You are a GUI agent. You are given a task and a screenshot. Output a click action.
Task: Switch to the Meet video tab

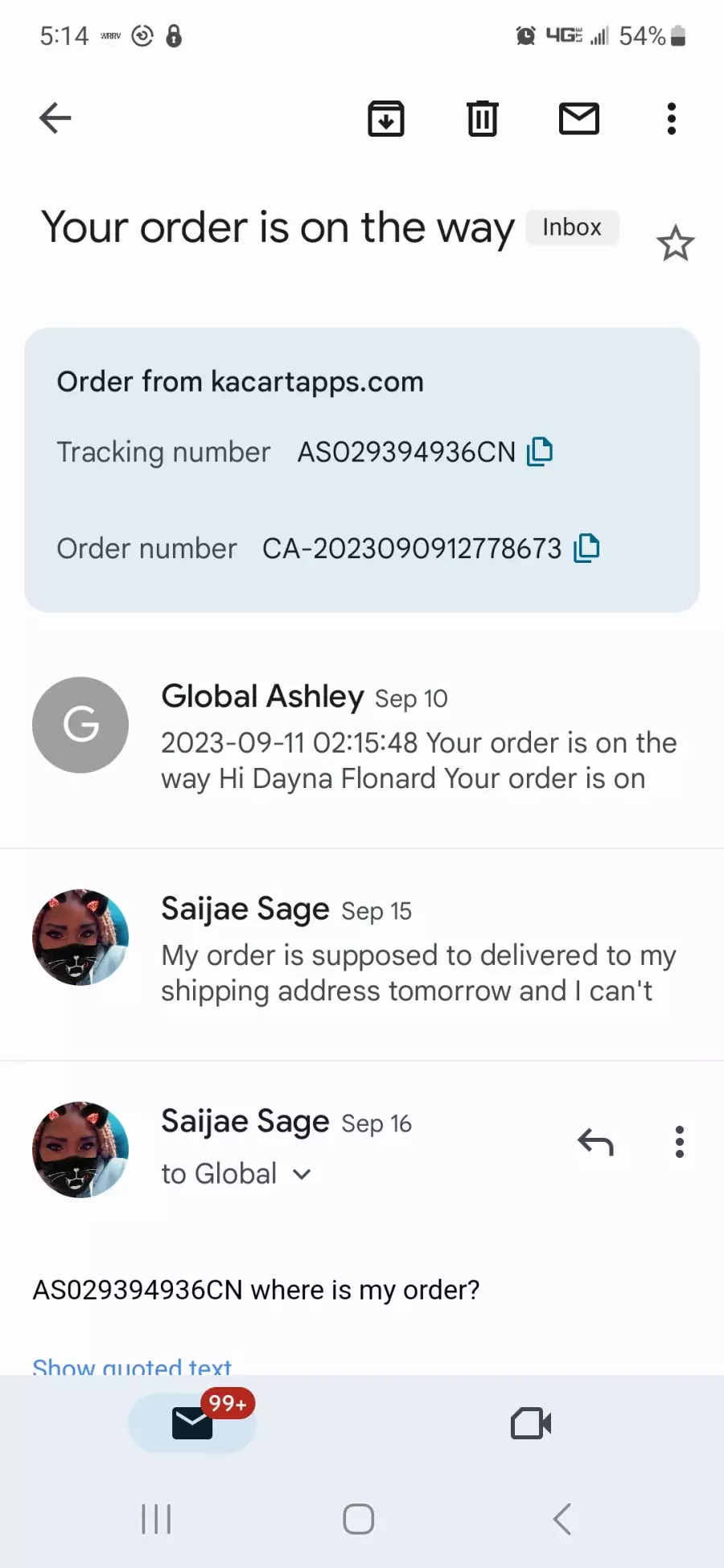tap(531, 1423)
